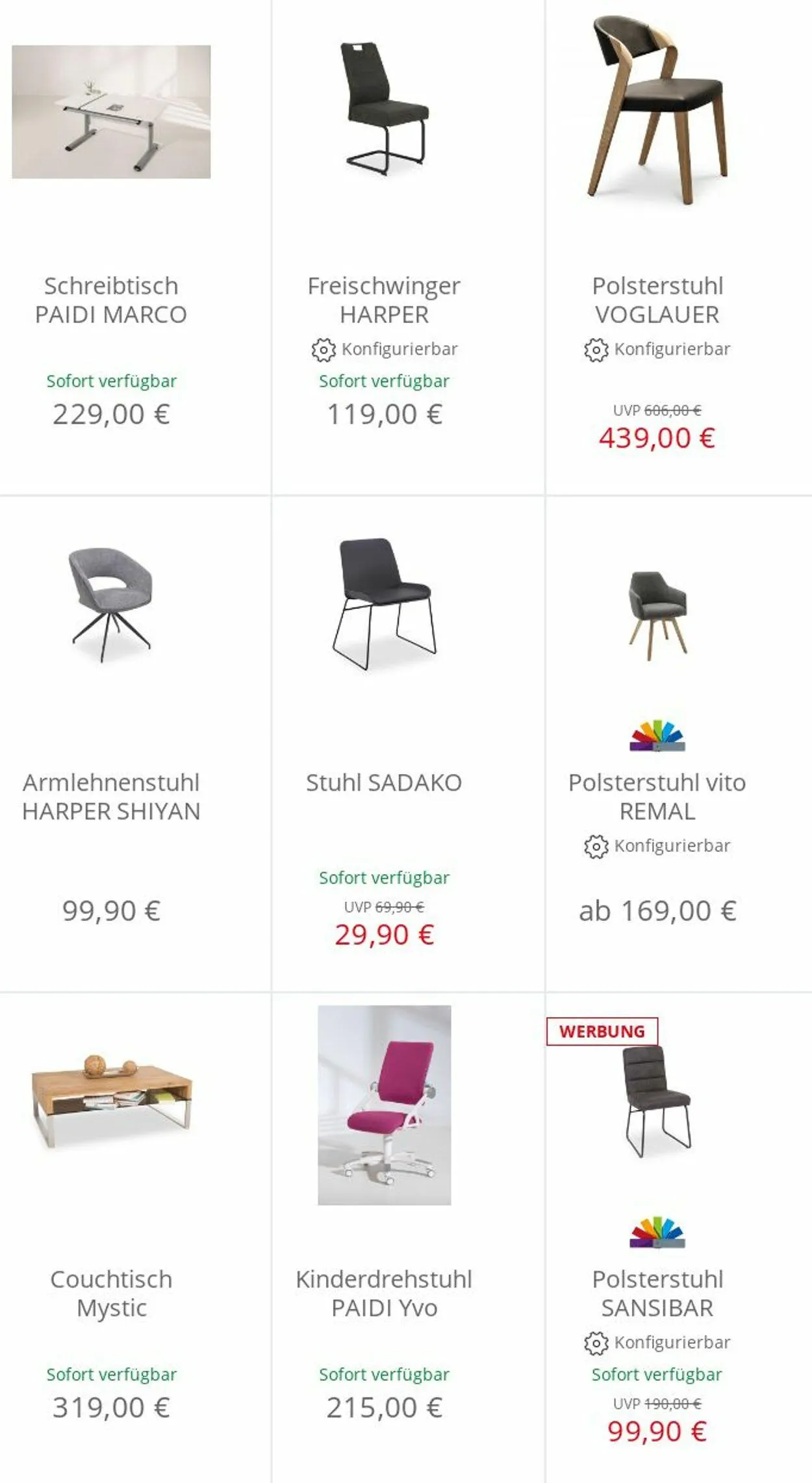Open the Polsterstuhl SANSIBAR advert tile
Image resolution: width=812 pixels, height=1483 pixels.
click(679, 1238)
